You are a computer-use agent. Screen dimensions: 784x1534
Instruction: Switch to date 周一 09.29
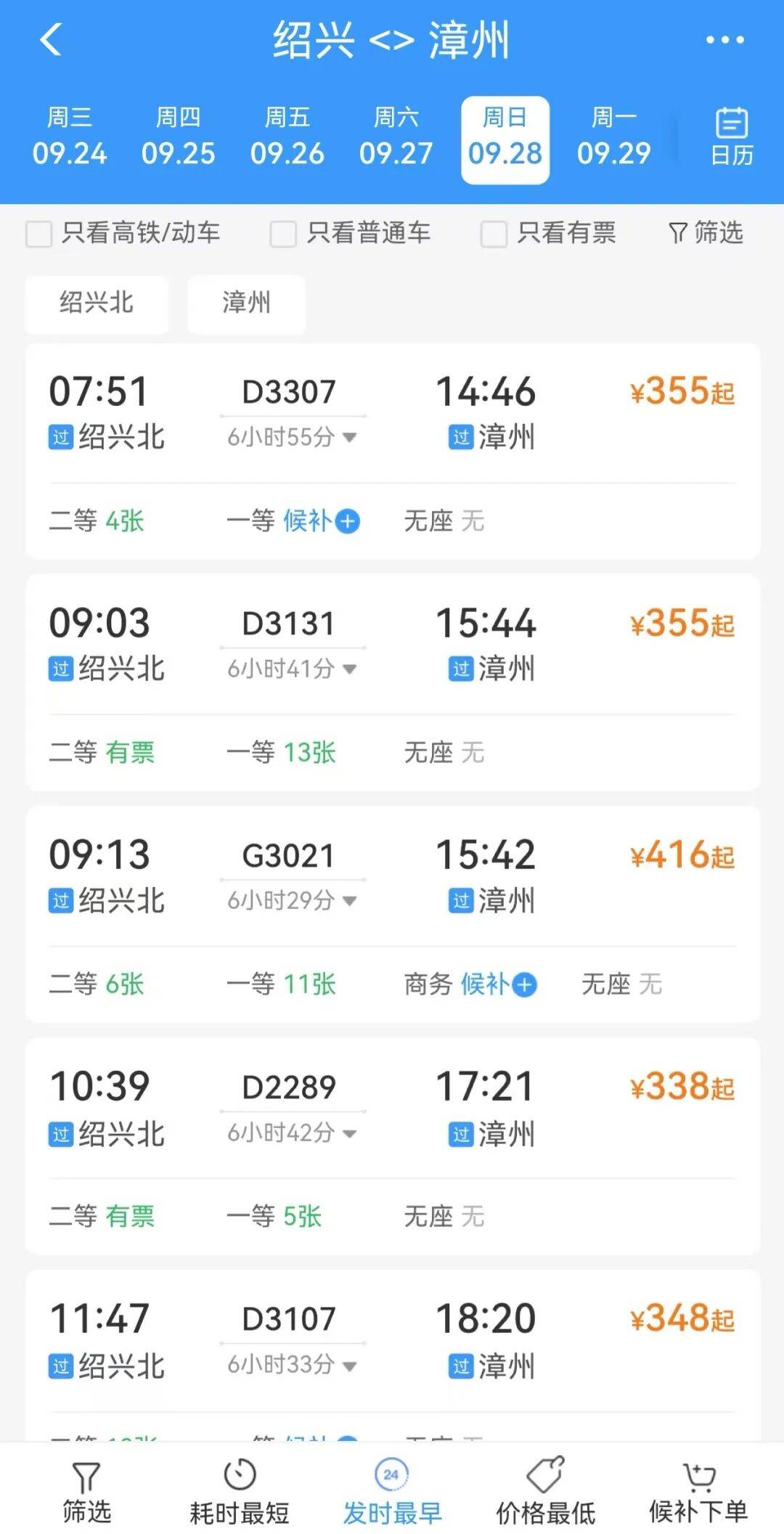[x=613, y=136]
